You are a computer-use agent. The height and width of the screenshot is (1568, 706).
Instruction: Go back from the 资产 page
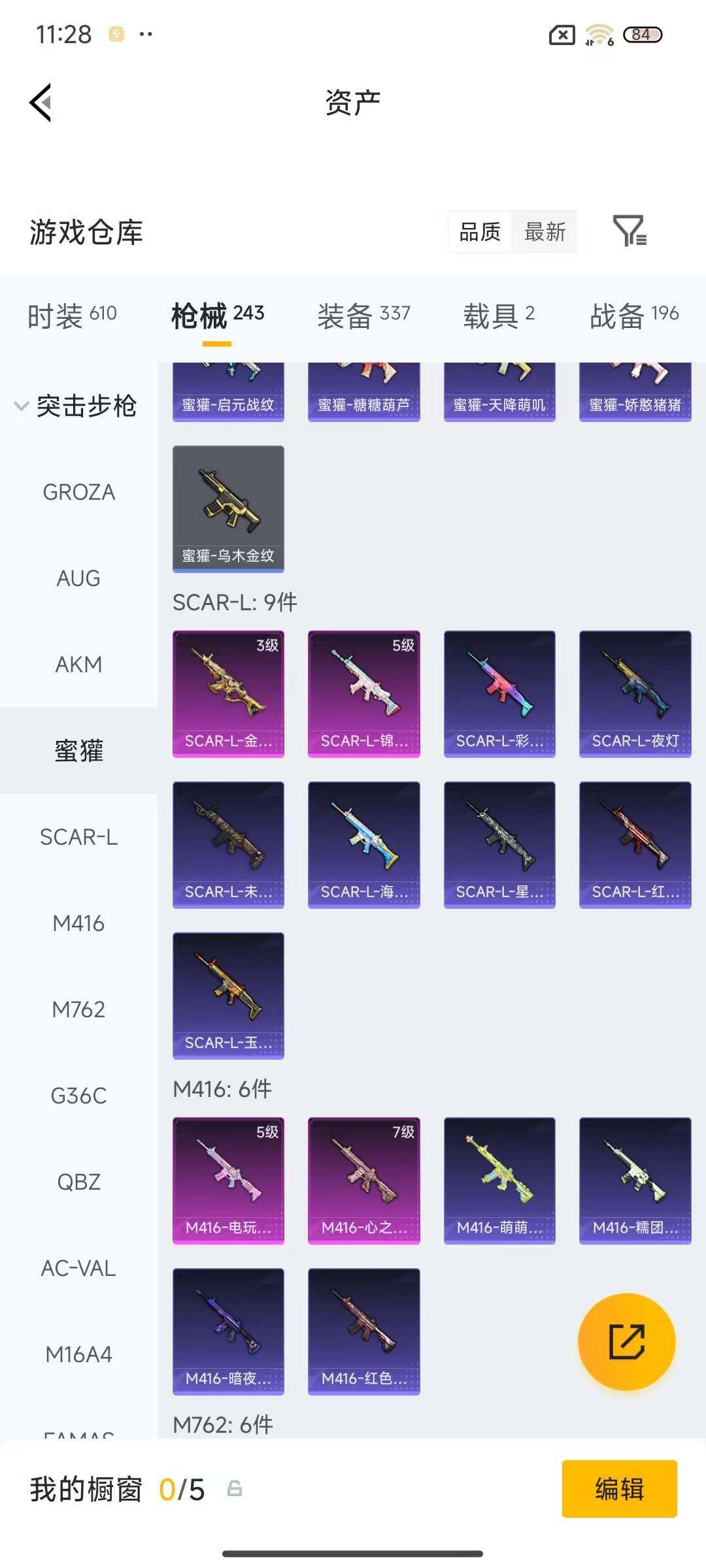(41, 103)
